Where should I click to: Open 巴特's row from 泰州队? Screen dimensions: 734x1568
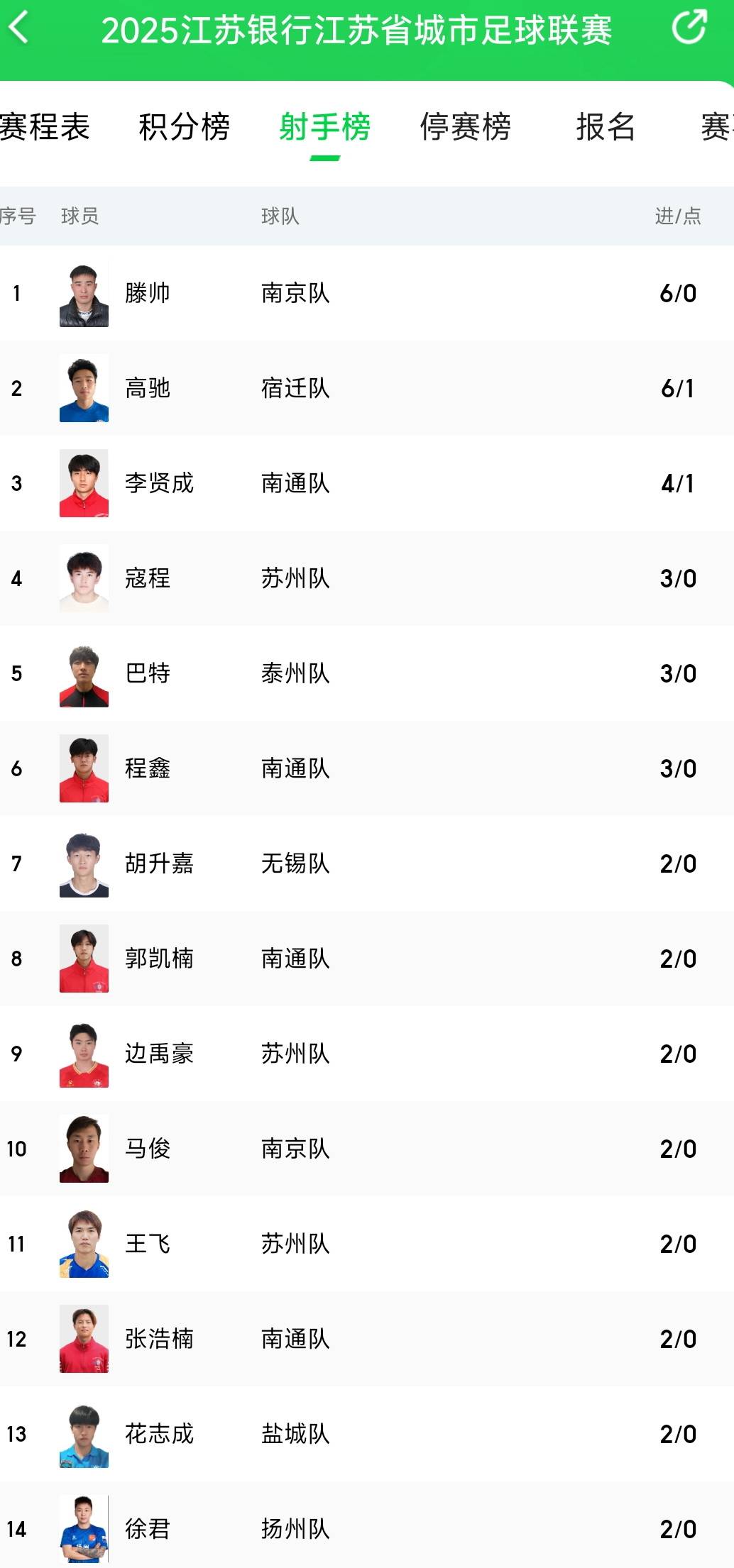pyautogui.click(x=148, y=673)
